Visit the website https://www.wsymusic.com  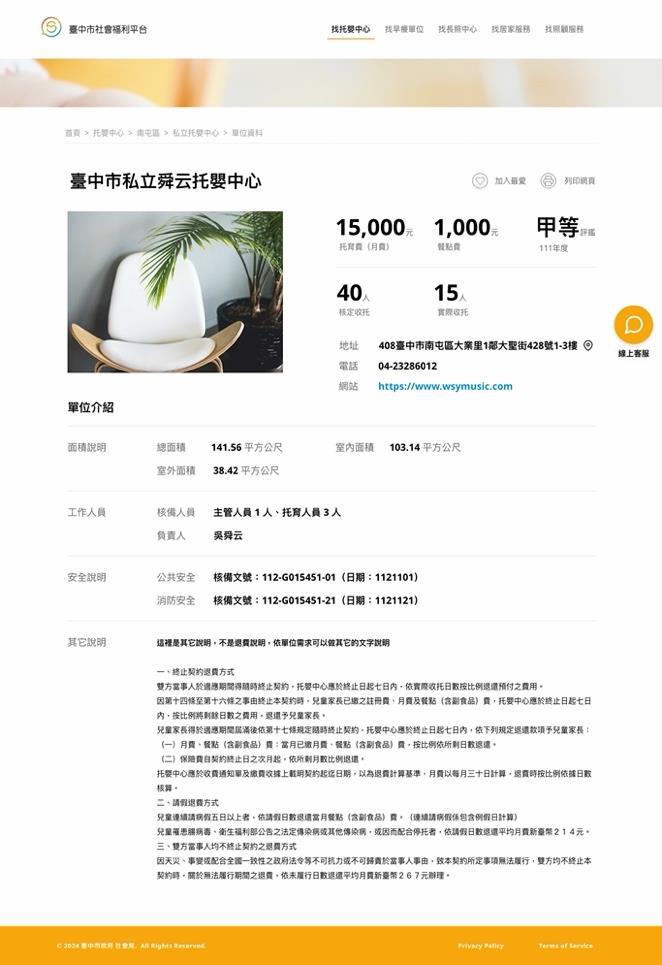(x=445, y=386)
